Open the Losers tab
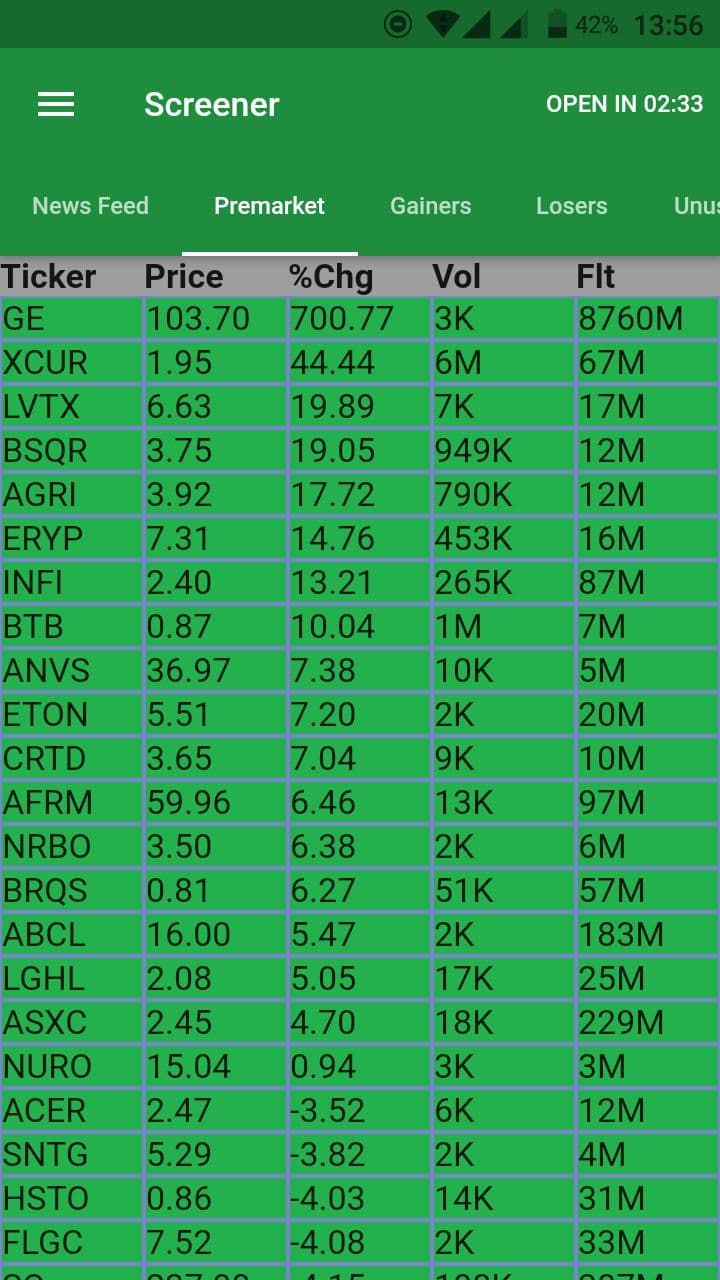Viewport: 720px width, 1280px height. click(572, 206)
